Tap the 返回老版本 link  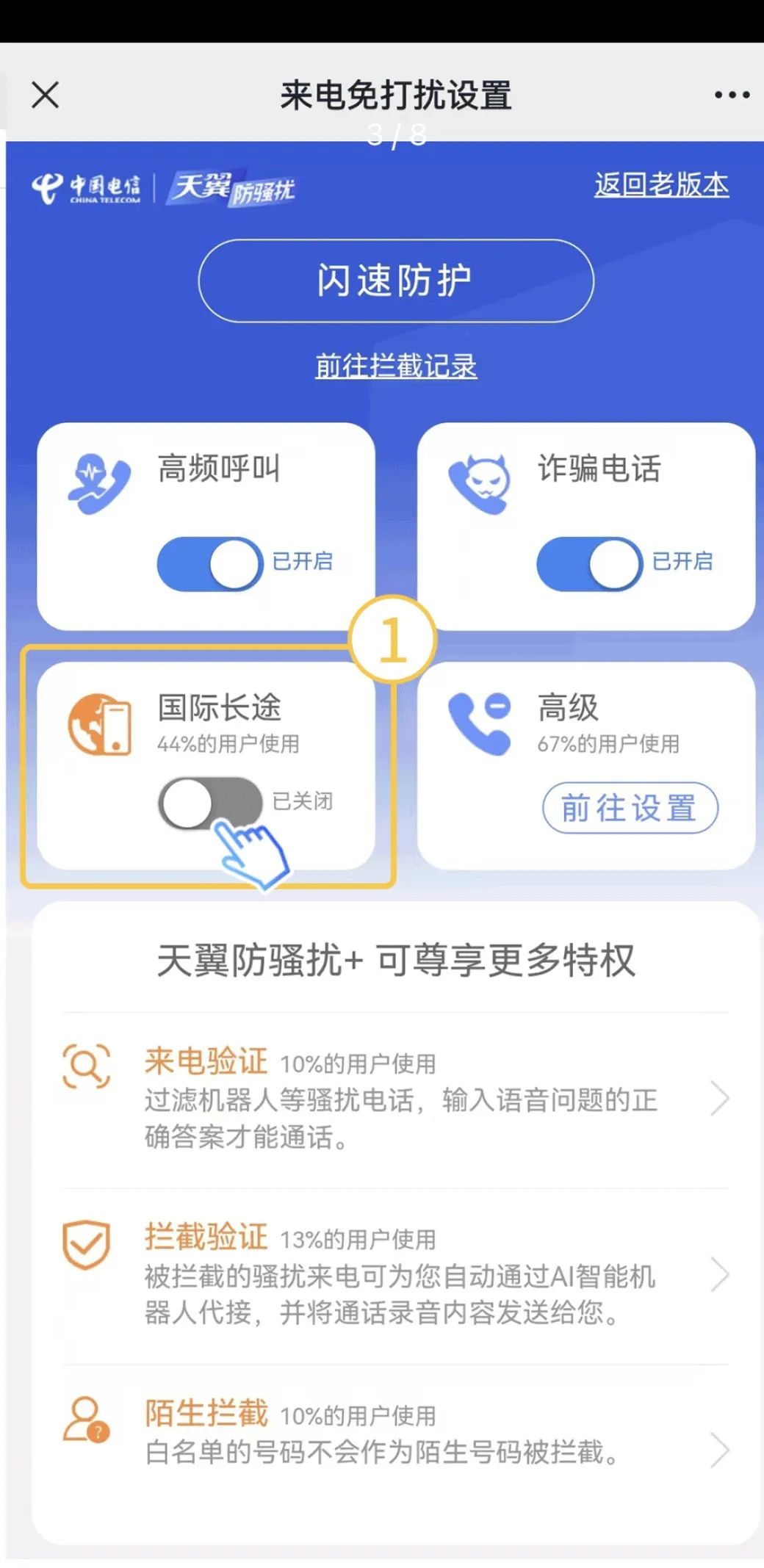click(x=661, y=184)
